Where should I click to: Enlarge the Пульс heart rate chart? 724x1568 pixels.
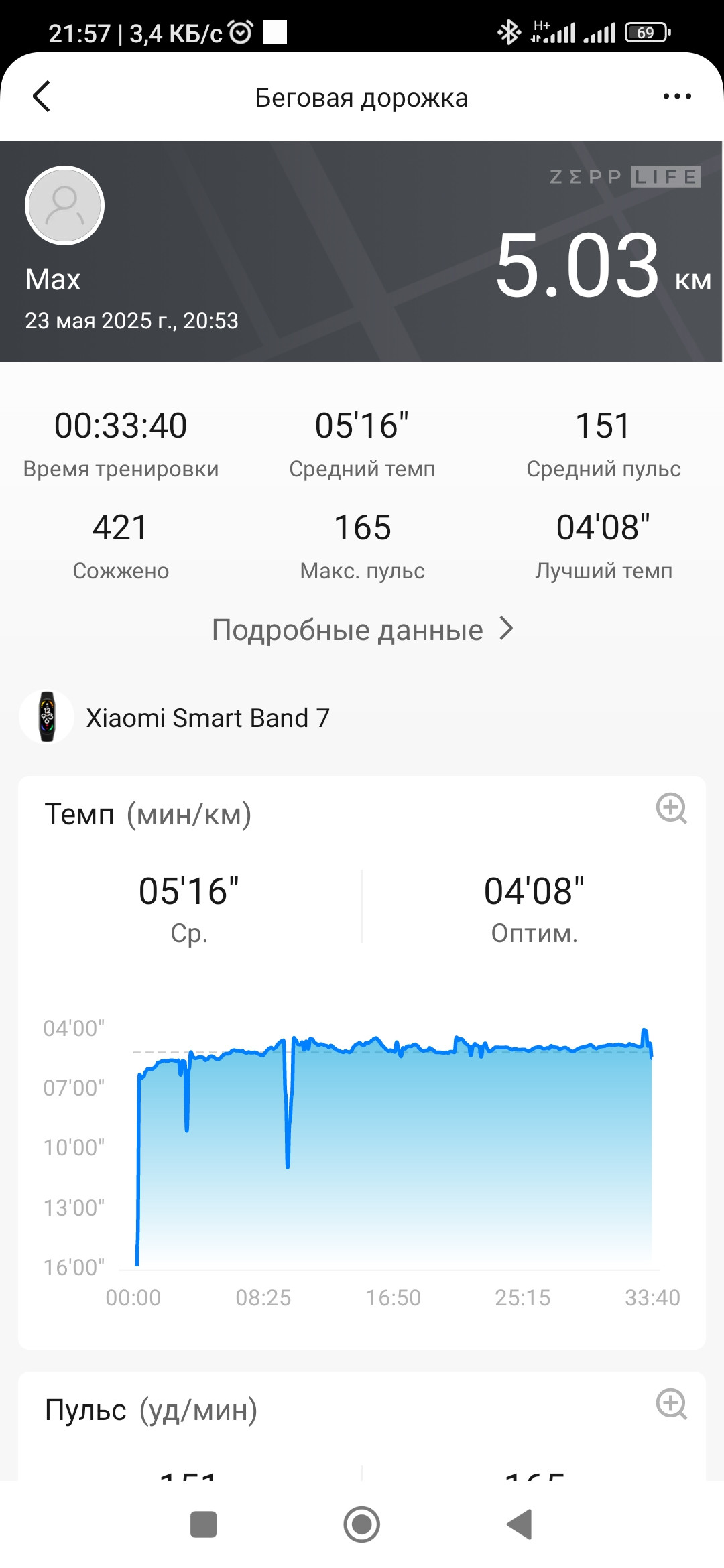pos(671,1404)
